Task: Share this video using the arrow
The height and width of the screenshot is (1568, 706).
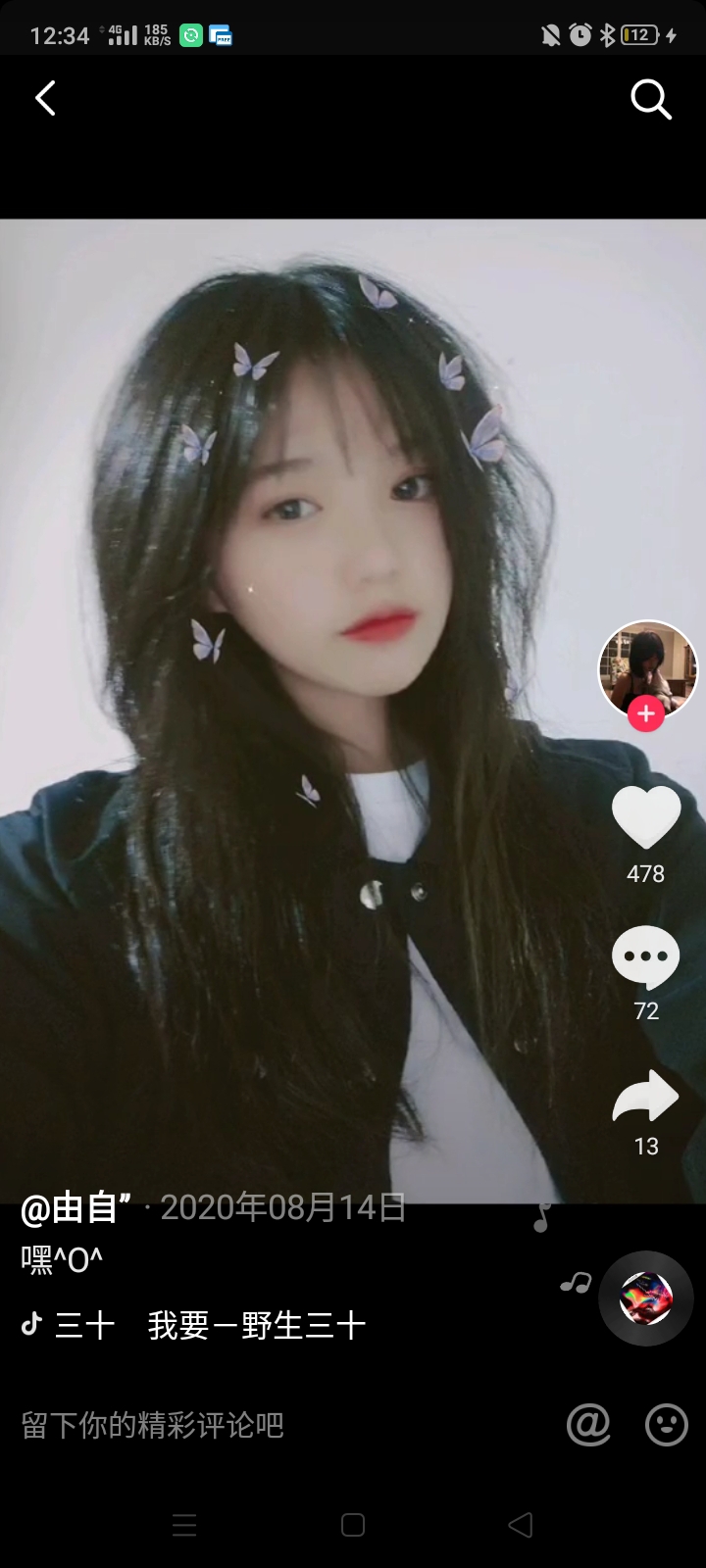Action: 645,1096
